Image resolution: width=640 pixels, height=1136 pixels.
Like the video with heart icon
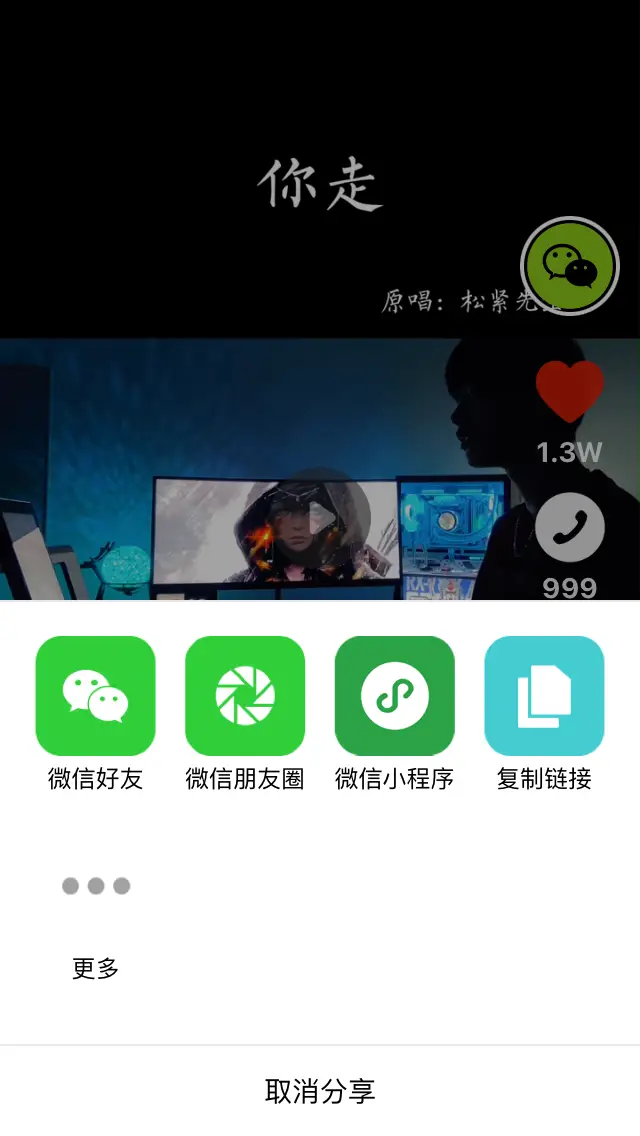tap(570, 391)
